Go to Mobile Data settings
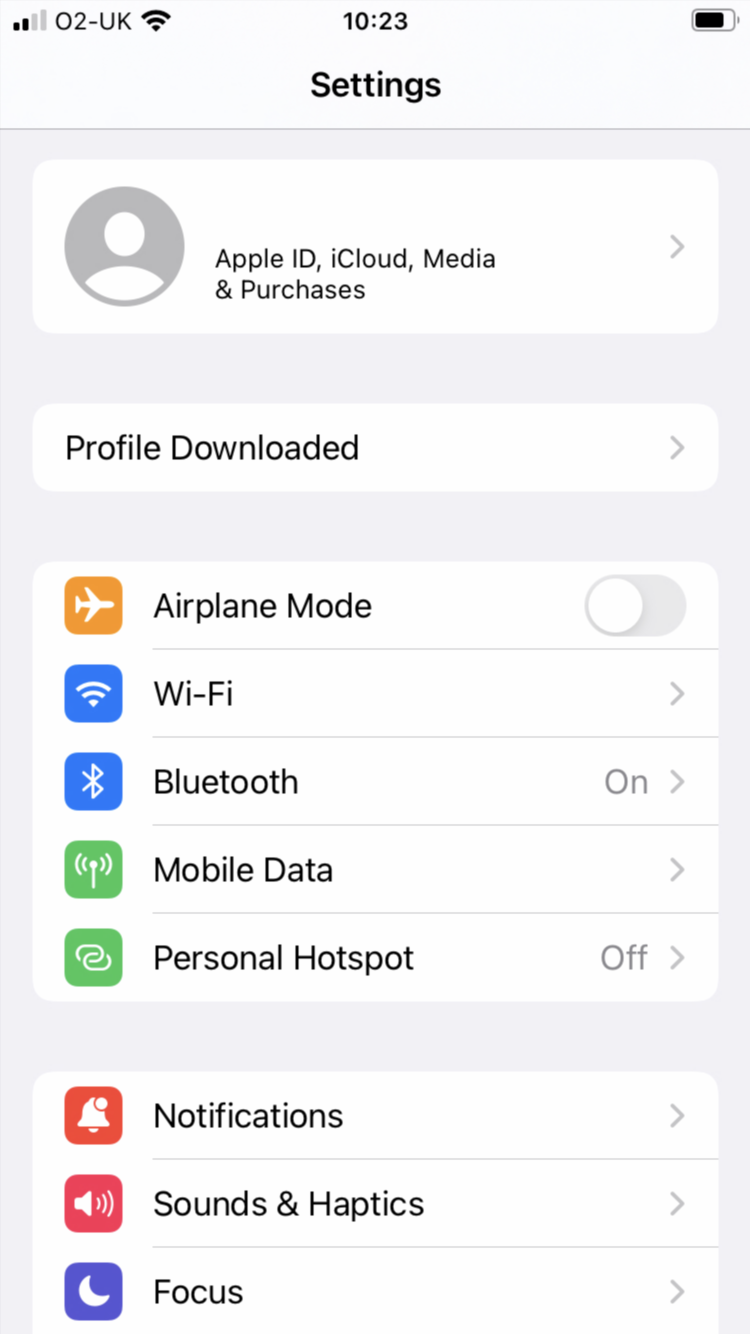The image size is (750, 1334). [x=375, y=869]
